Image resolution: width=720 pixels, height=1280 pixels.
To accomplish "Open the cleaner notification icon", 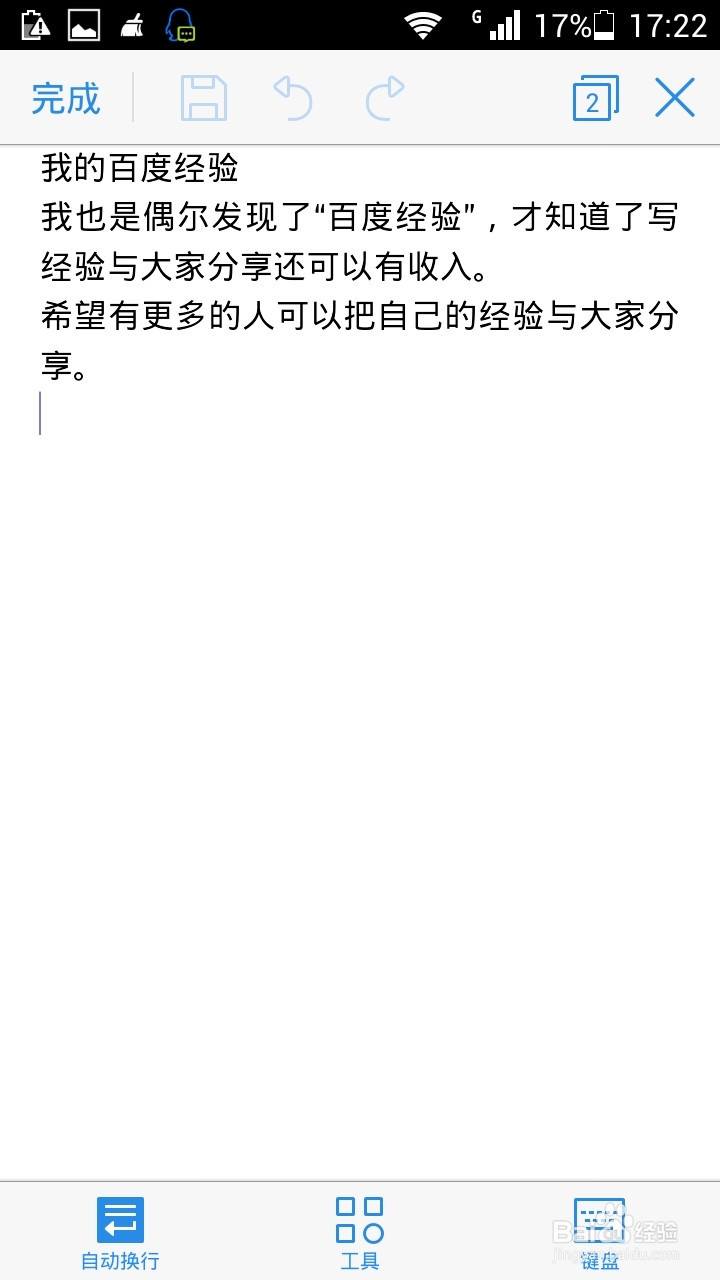I will click(133, 25).
